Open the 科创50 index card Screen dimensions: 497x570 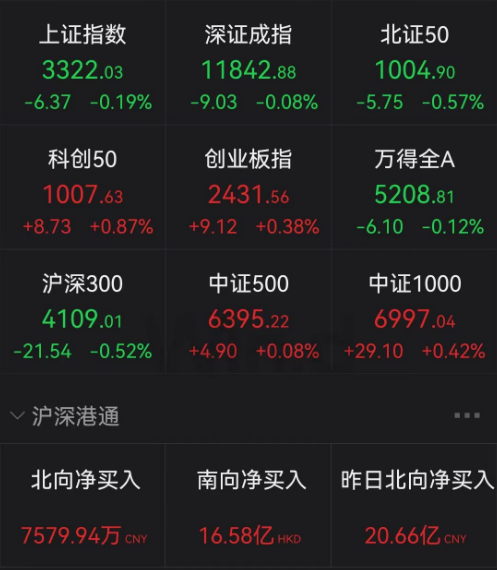[x=83, y=187]
